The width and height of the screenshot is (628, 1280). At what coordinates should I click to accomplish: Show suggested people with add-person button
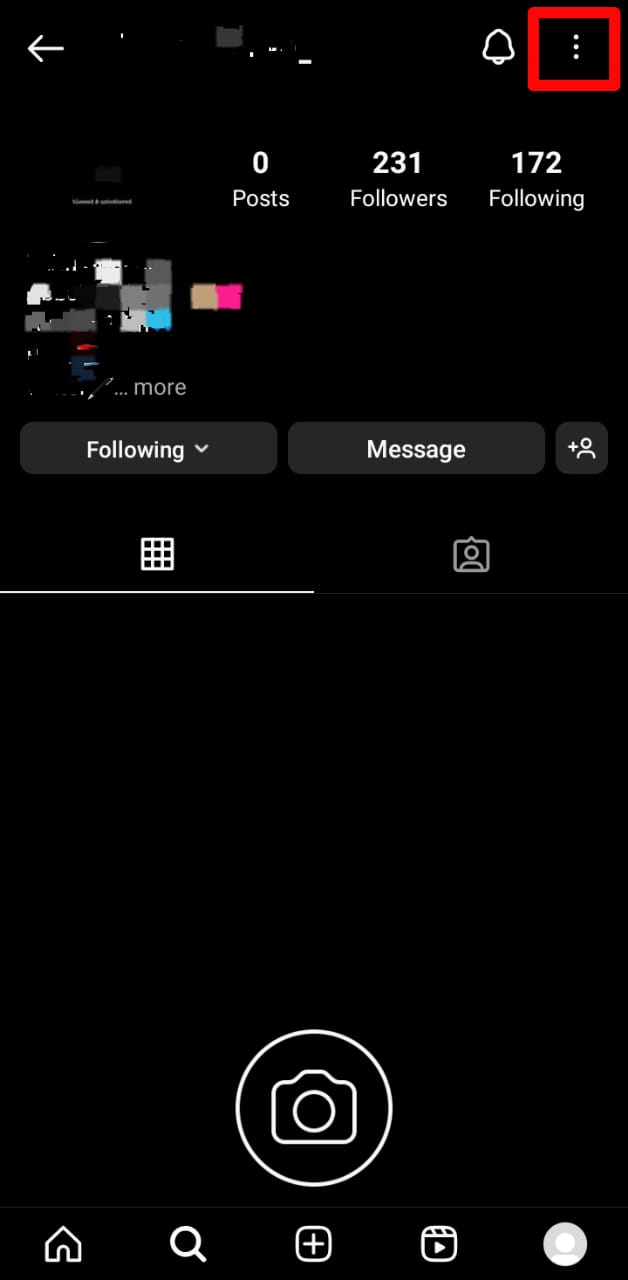[x=582, y=448]
